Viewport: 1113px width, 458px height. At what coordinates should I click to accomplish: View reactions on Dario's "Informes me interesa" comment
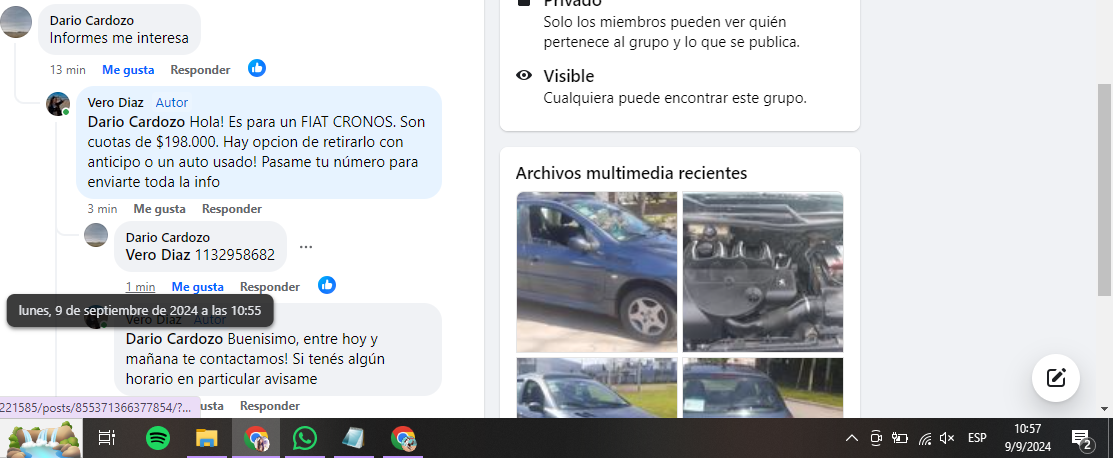click(257, 69)
